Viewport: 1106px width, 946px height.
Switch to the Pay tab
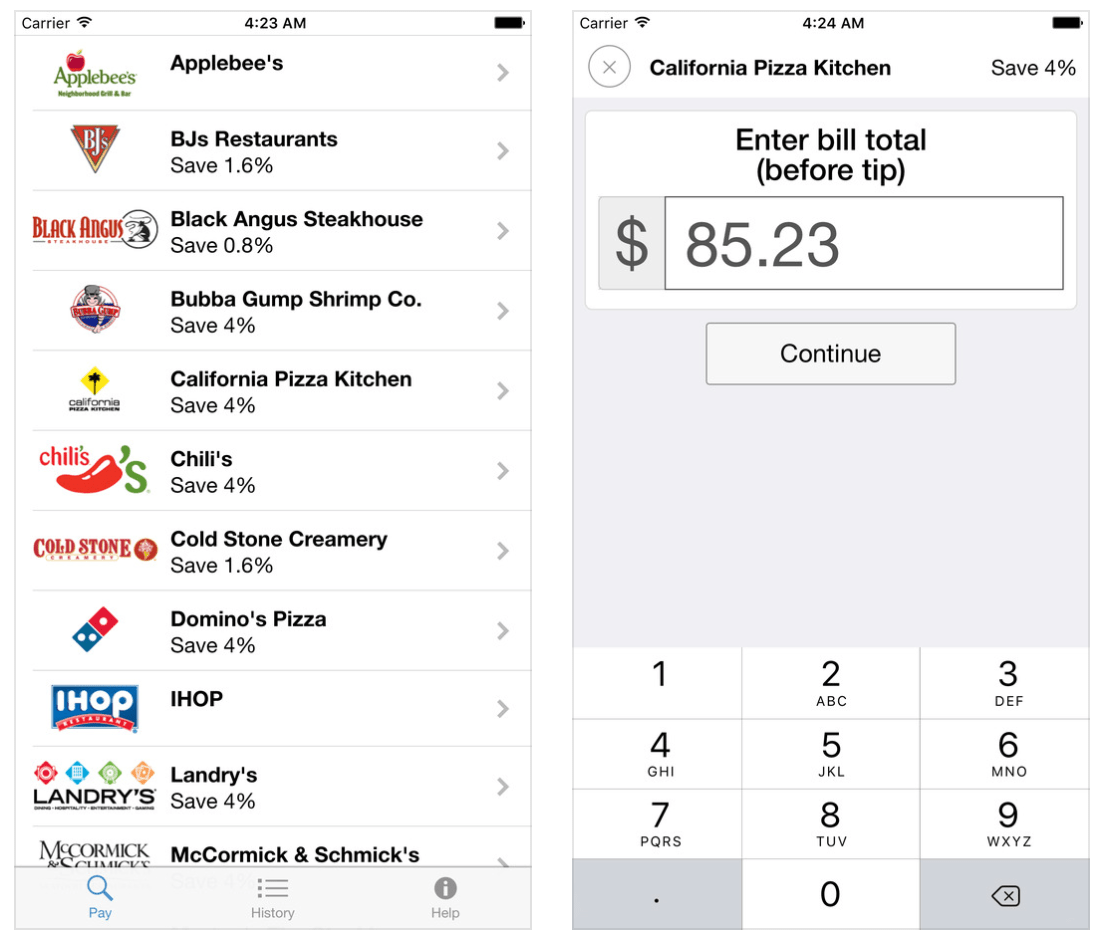pyautogui.click(x=100, y=897)
